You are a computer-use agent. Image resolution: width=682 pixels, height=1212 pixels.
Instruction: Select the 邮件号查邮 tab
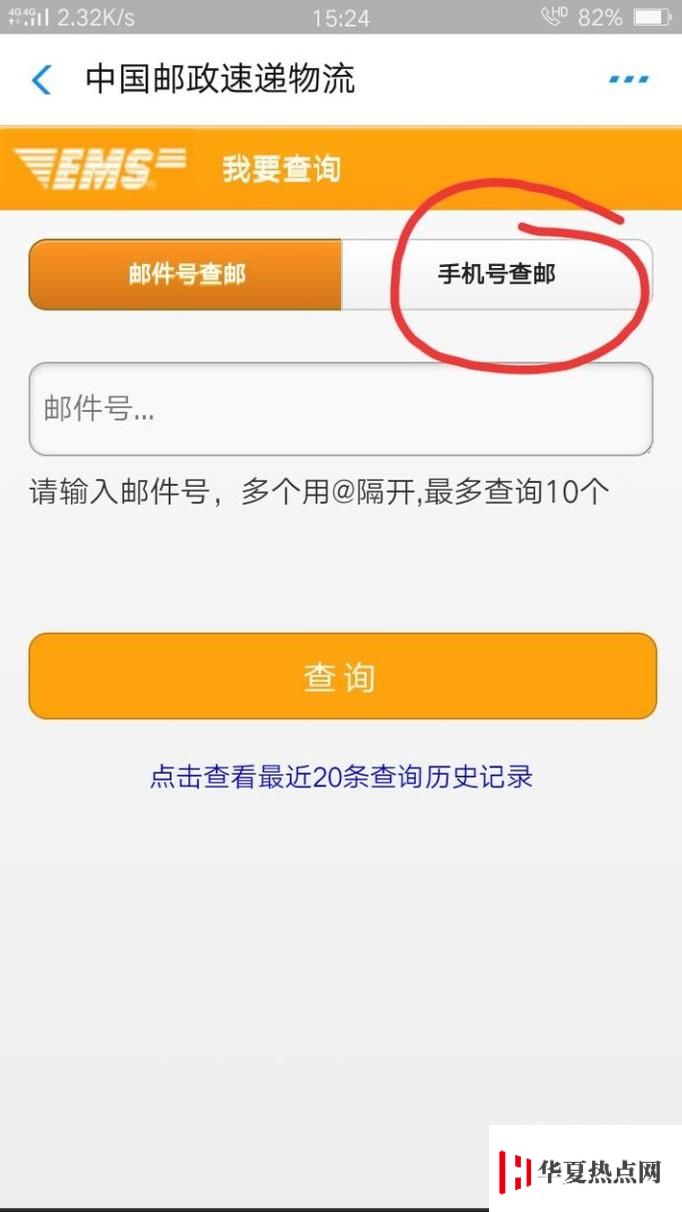tap(186, 274)
